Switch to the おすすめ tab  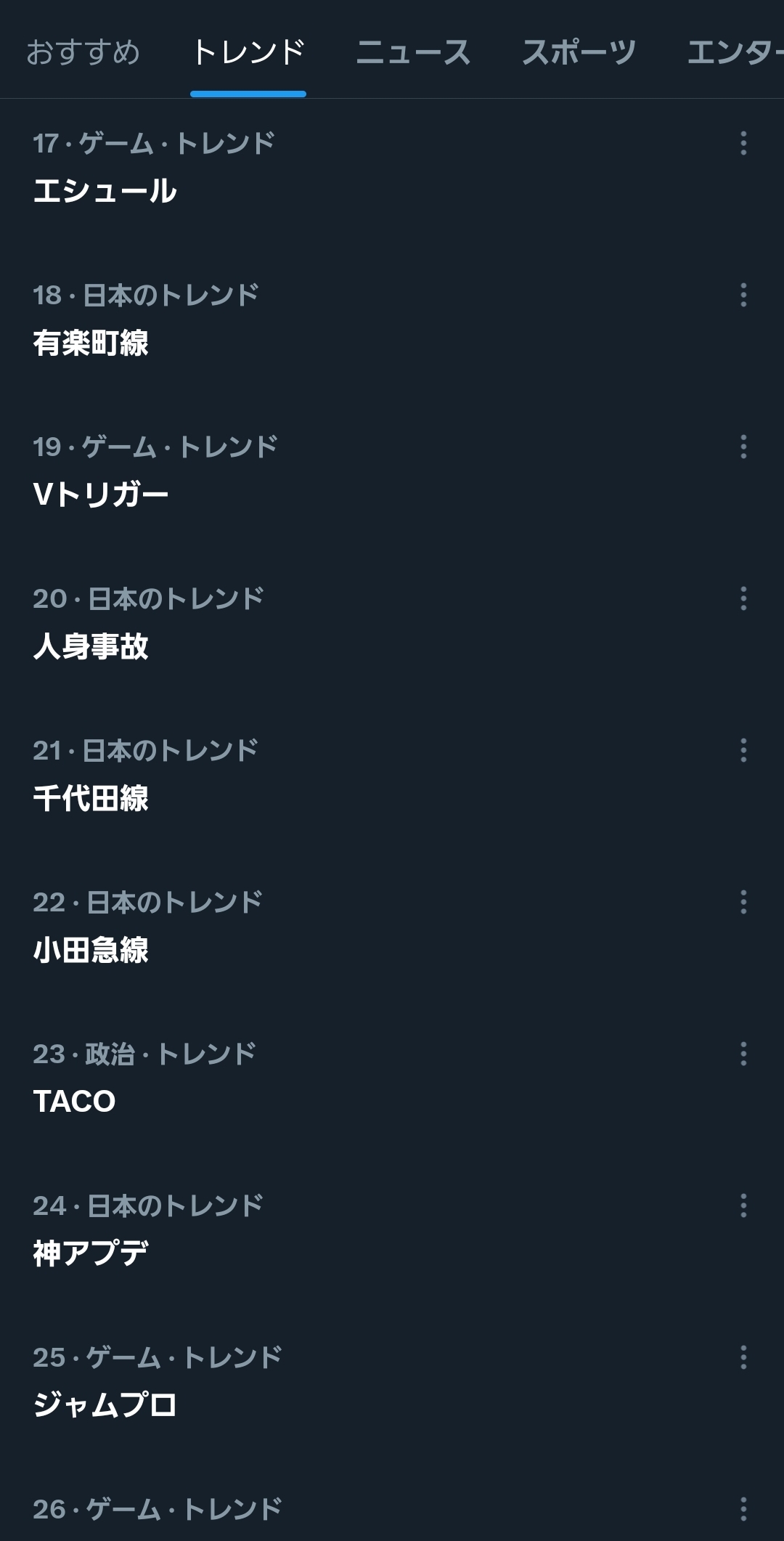point(83,52)
